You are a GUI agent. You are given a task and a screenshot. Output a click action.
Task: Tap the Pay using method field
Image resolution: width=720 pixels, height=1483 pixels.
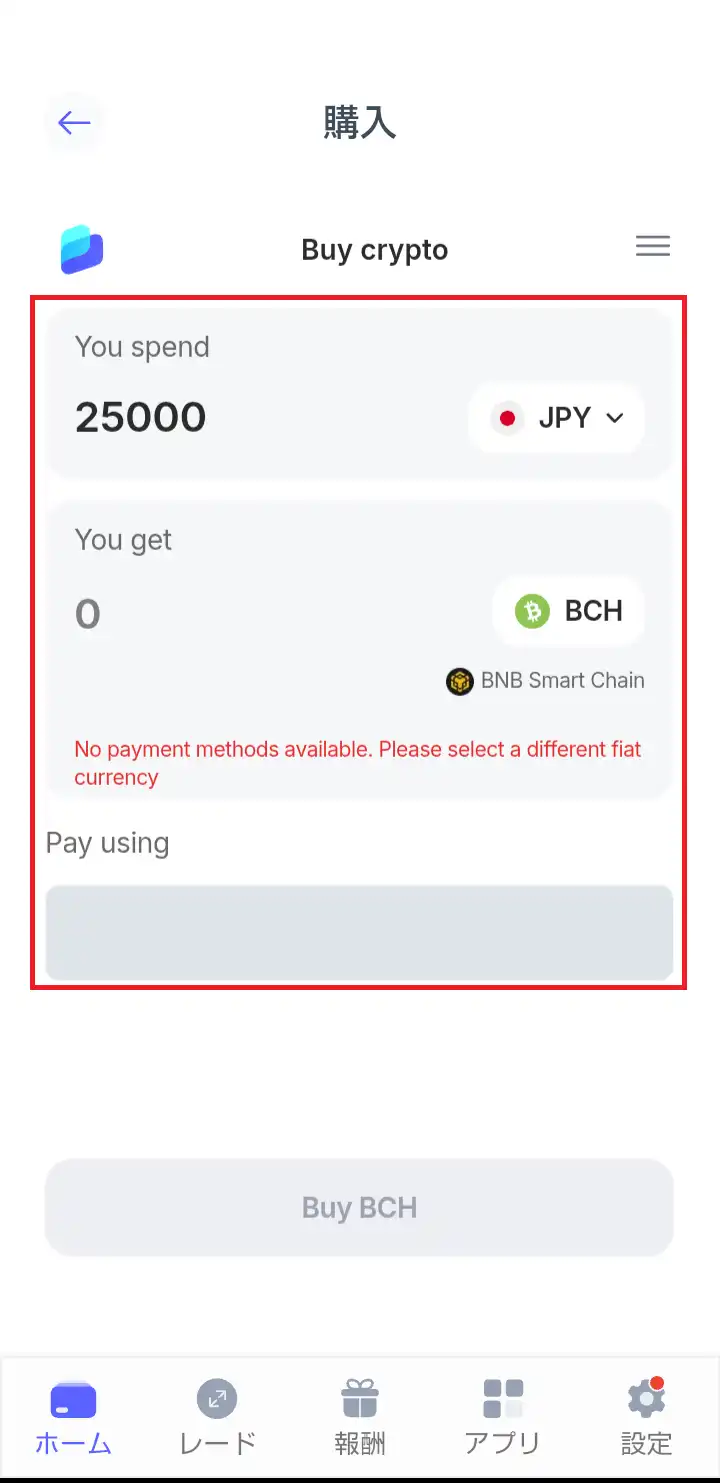[359, 932]
